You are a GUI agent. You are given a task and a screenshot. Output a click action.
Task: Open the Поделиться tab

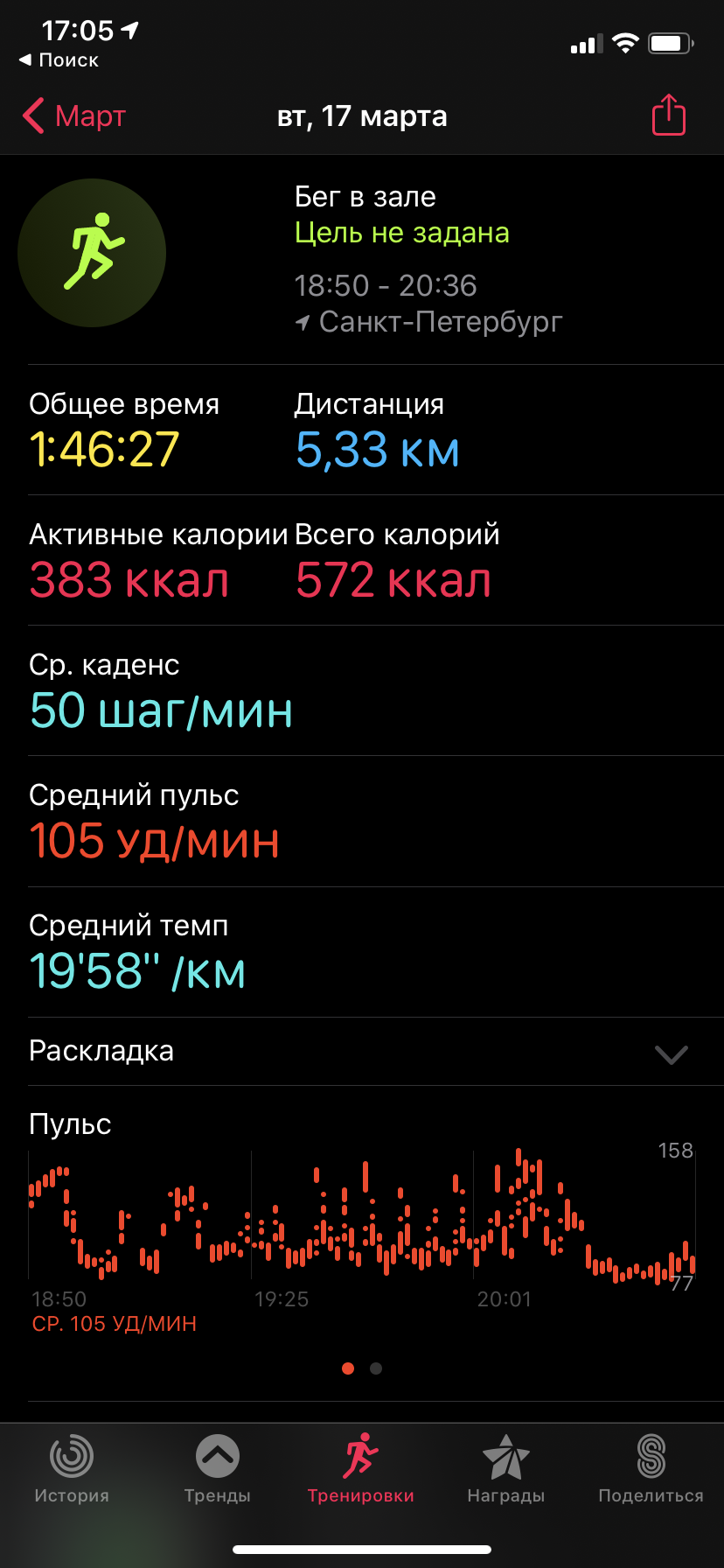pos(651,1470)
